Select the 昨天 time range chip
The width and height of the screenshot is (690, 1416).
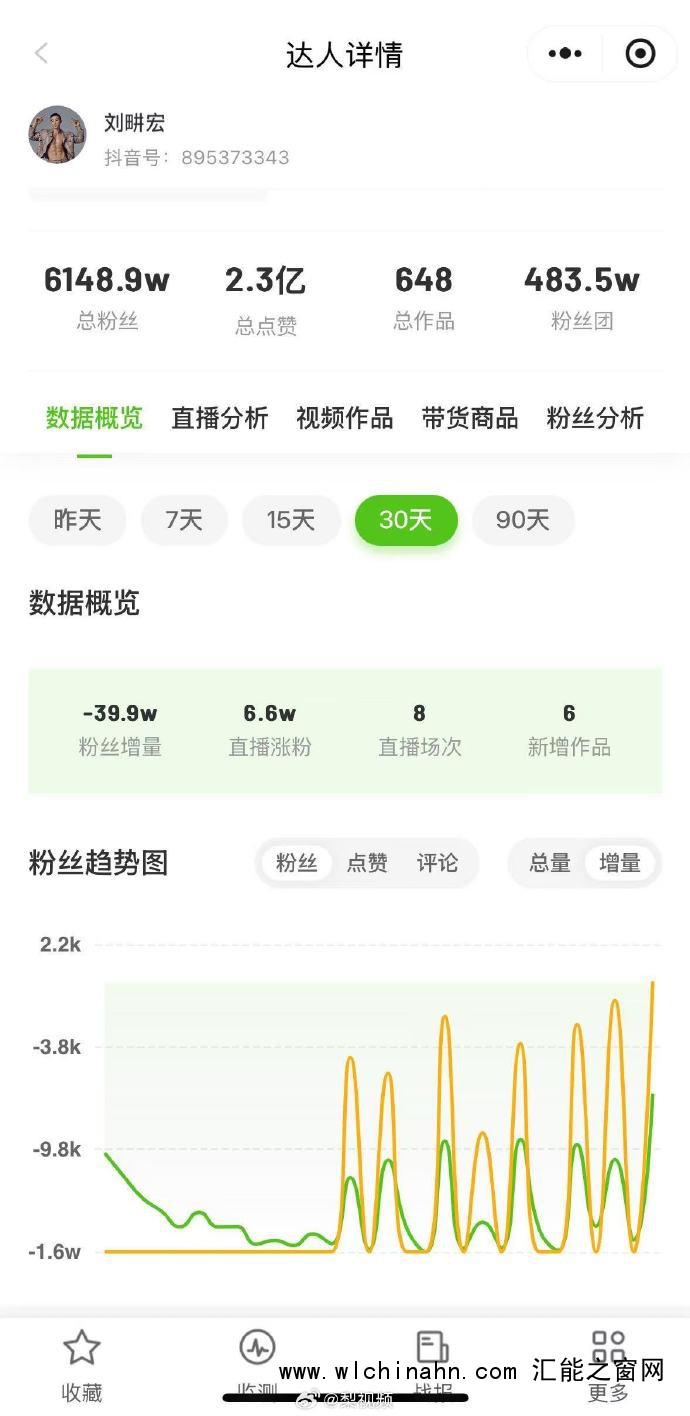(78, 520)
